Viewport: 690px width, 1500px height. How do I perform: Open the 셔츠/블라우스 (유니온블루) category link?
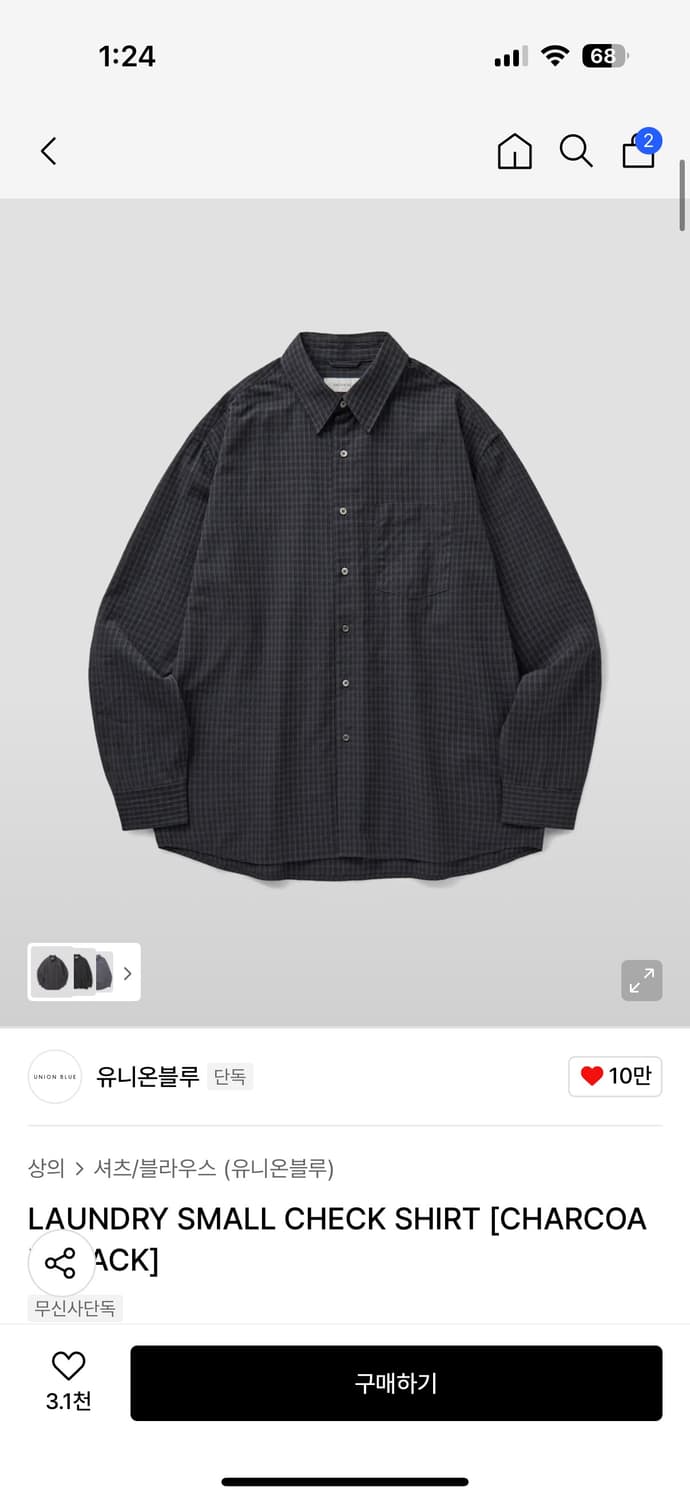coord(213,1168)
